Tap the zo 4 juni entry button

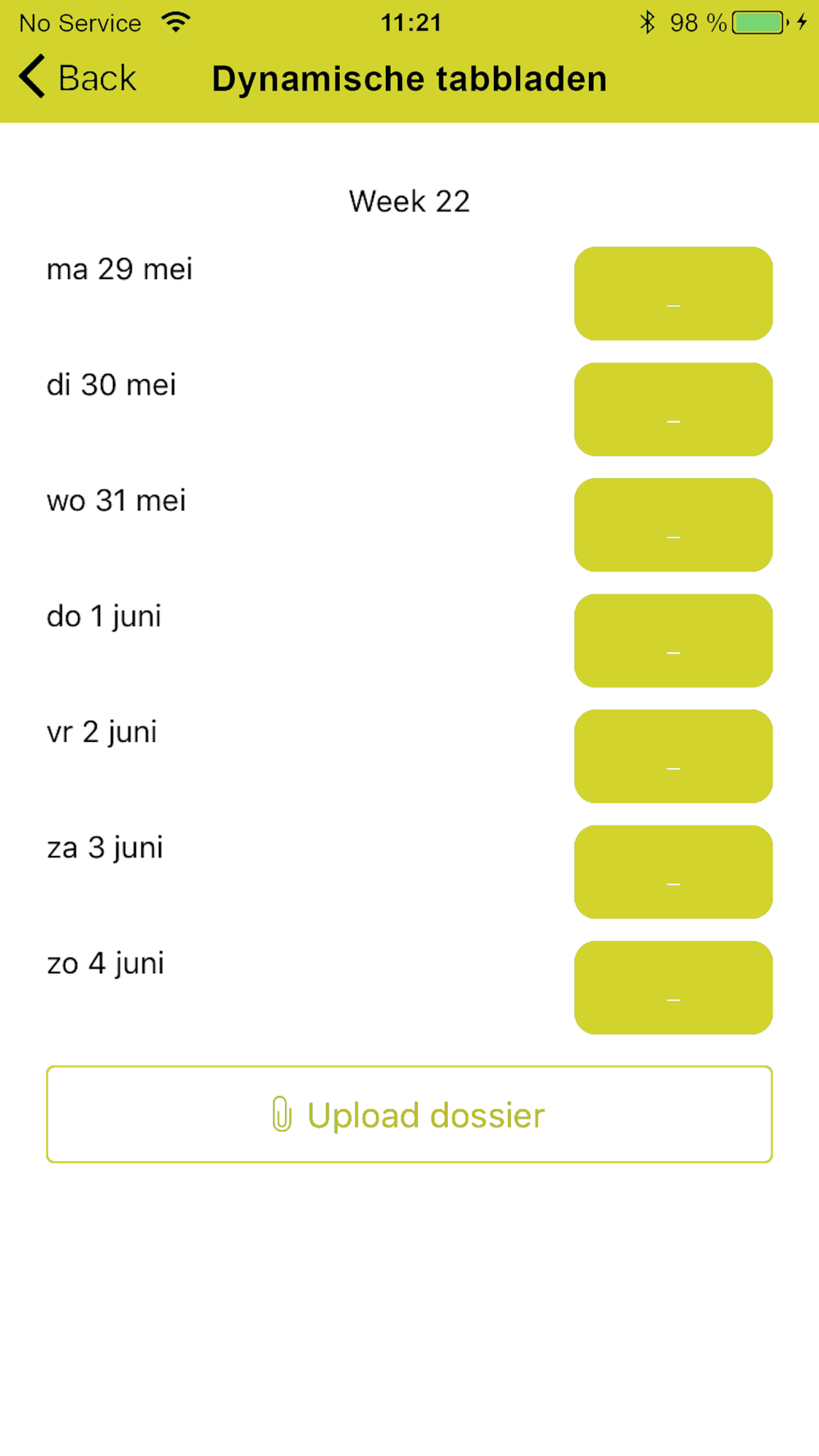673,988
